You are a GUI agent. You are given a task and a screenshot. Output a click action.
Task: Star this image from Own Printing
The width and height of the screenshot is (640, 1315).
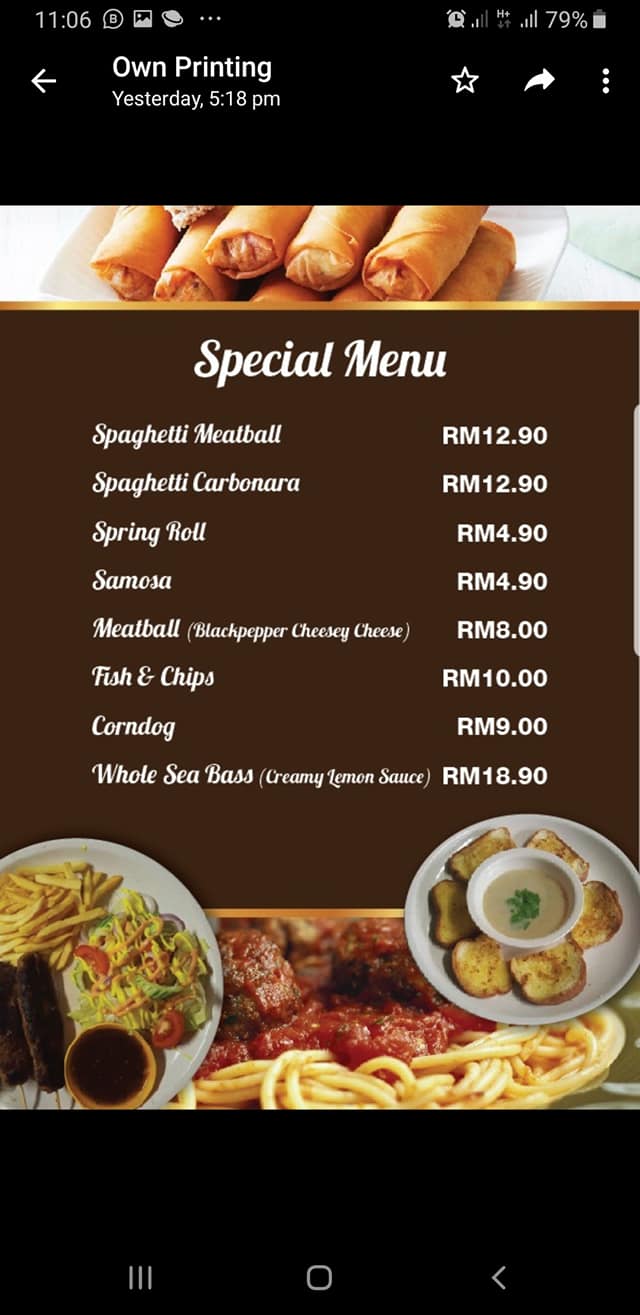pos(465,81)
